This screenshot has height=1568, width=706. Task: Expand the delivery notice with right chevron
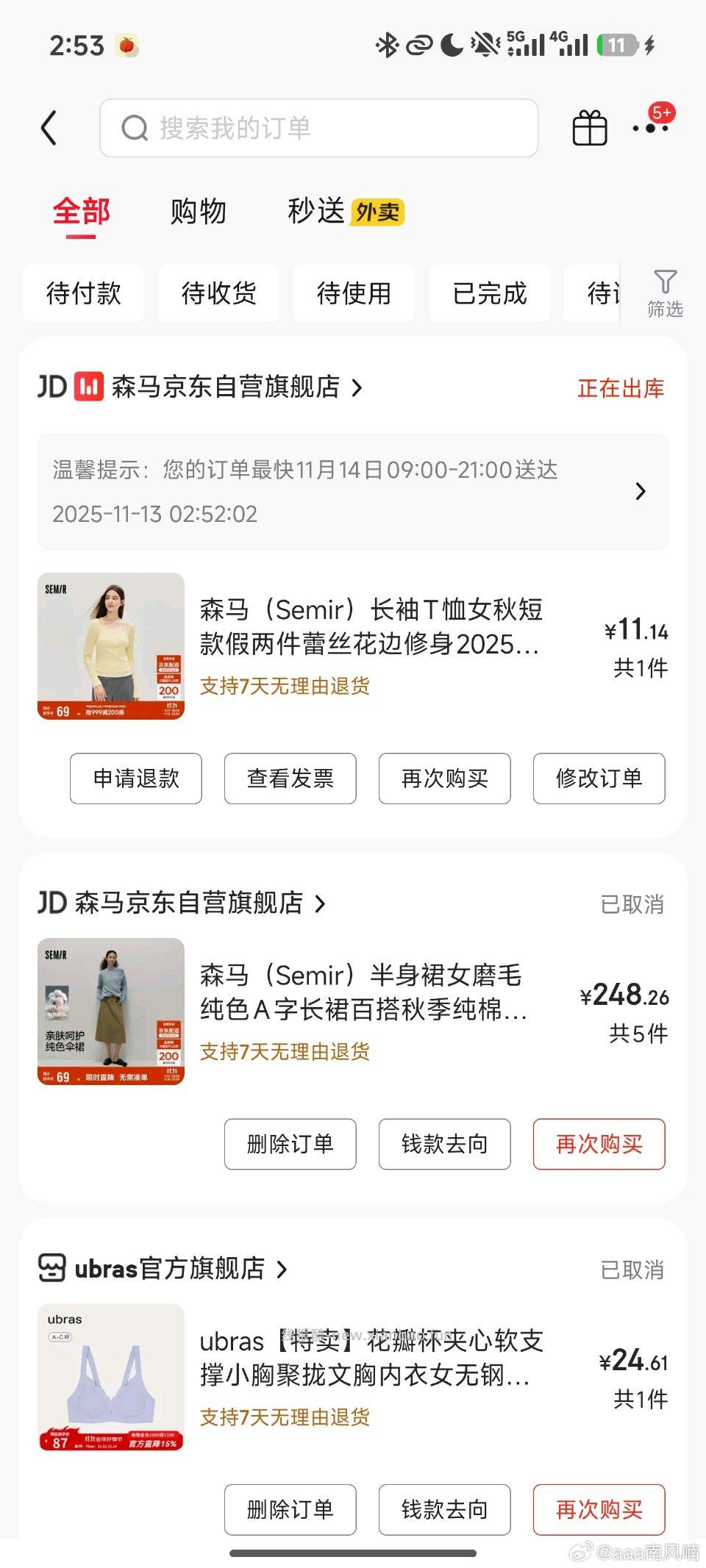click(640, 491)
